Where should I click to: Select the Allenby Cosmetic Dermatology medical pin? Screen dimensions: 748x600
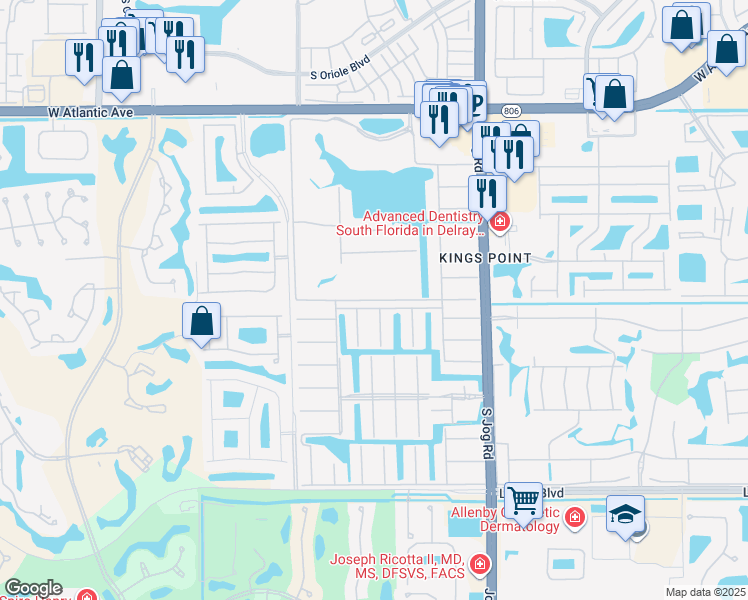tap(574, 517)
